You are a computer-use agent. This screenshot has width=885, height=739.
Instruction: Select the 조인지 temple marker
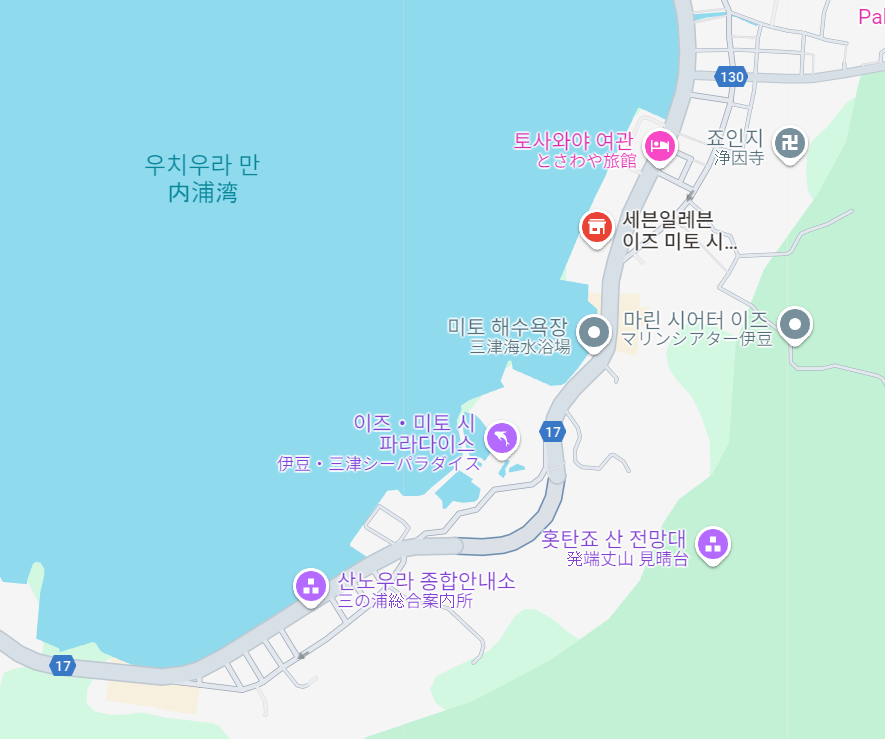tap(790, 143)
